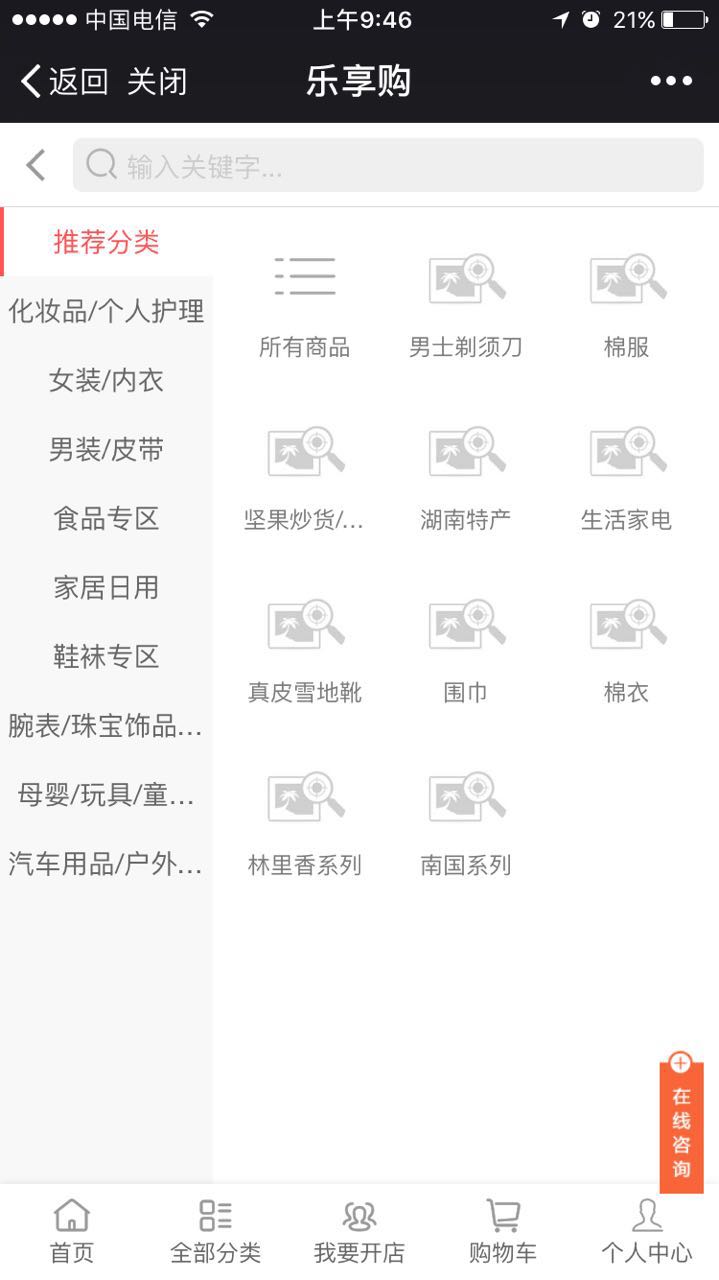
Task: Switch to the 女装/内衣 category
Action: (x=106, y=380)
